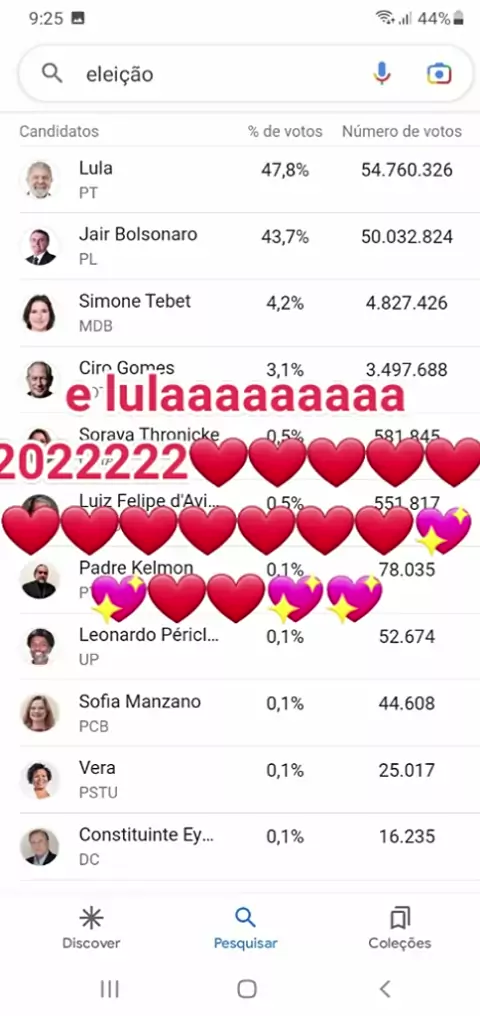Viewport: 480px width, 1016px height.
Task: Go back with the system back button
Action: click(x=385, y=989)
